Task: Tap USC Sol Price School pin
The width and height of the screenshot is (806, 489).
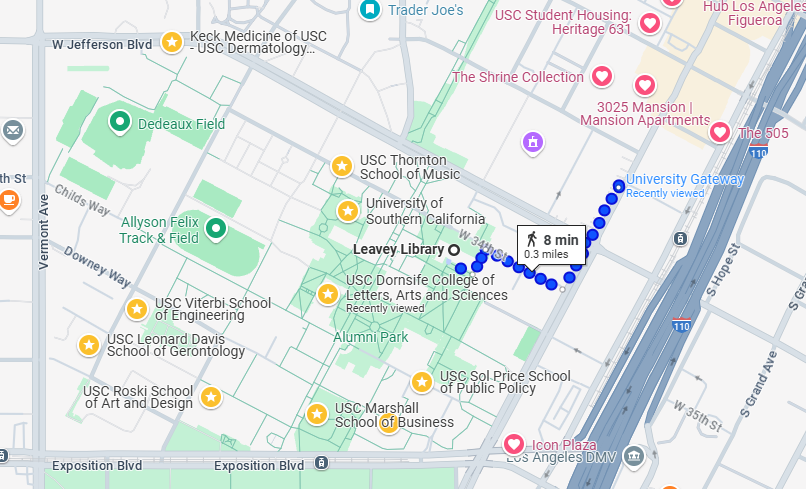Action: pyautogui.click(x=423, y=382)
